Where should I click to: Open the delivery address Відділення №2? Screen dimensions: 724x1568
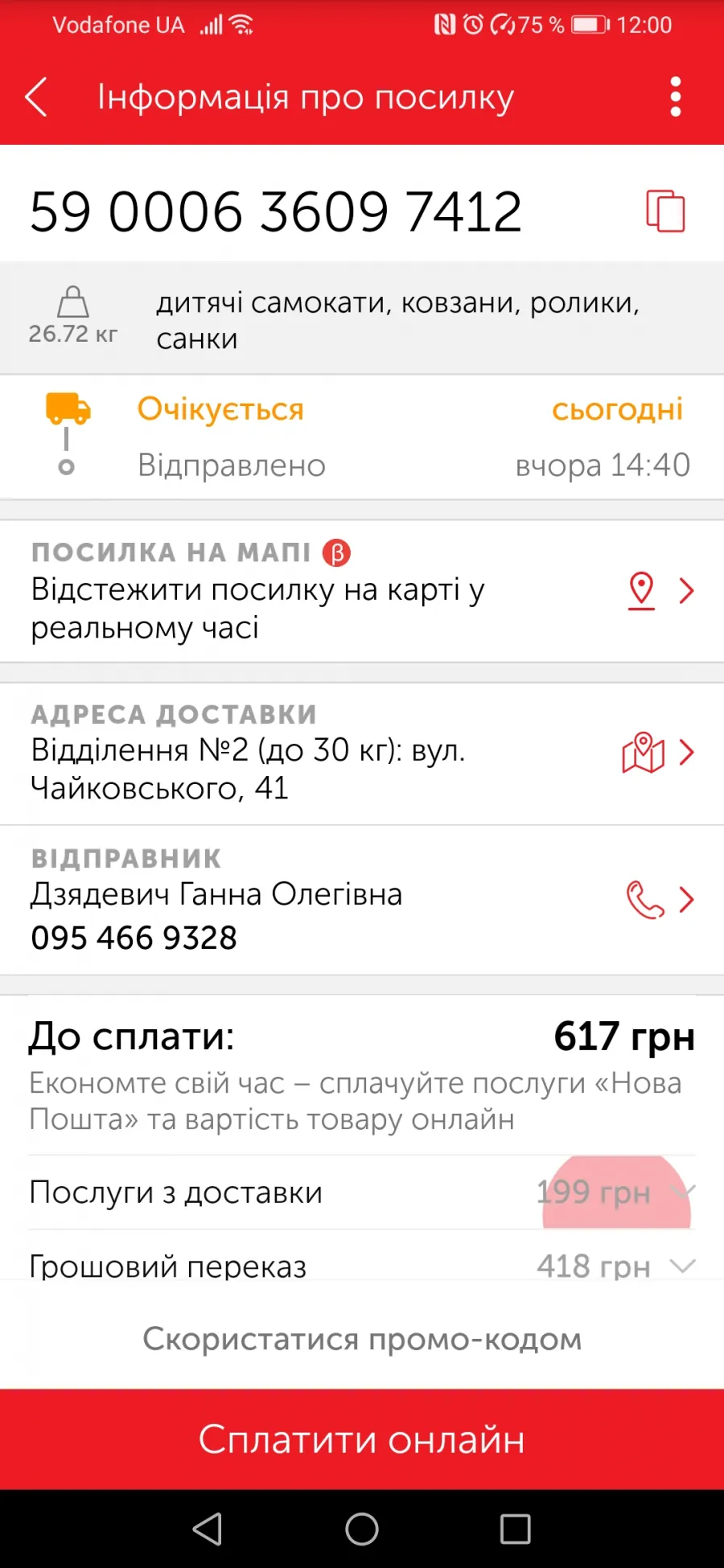pyautogui.click(x=362, y=753)
